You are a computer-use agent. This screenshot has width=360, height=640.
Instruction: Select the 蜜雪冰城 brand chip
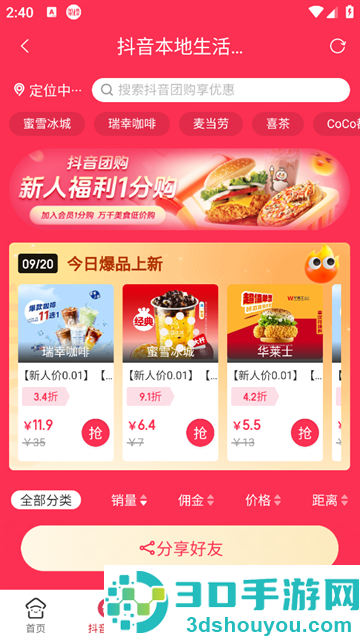coord(47,124)
